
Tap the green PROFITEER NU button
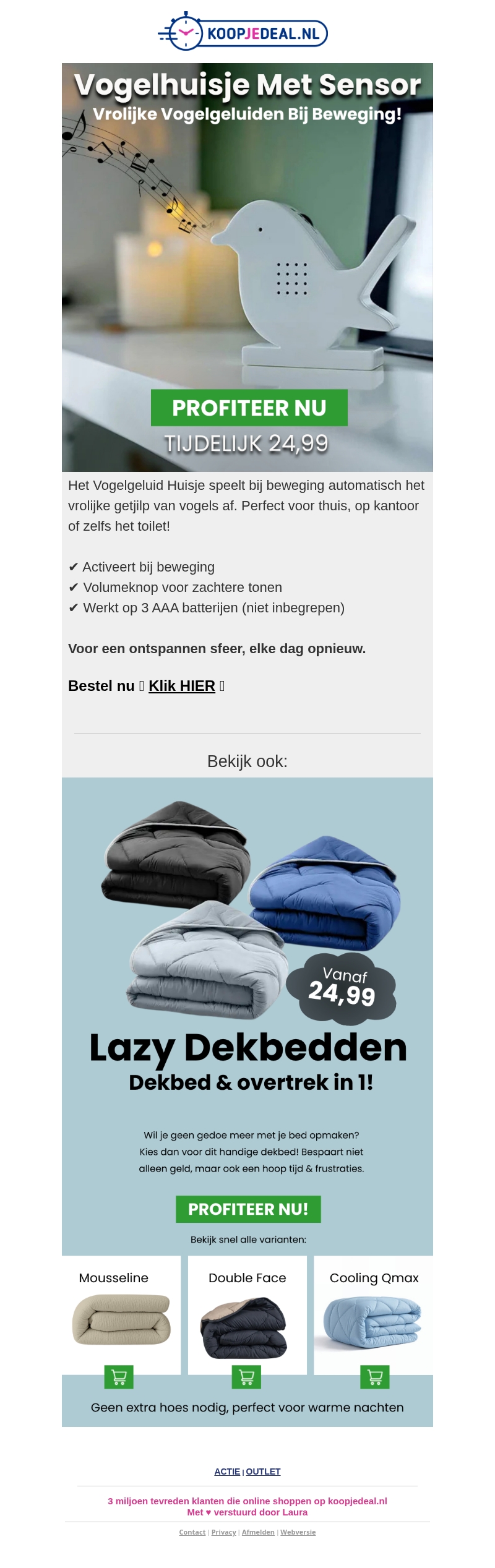pyautogui.click(x=249, y=408)
